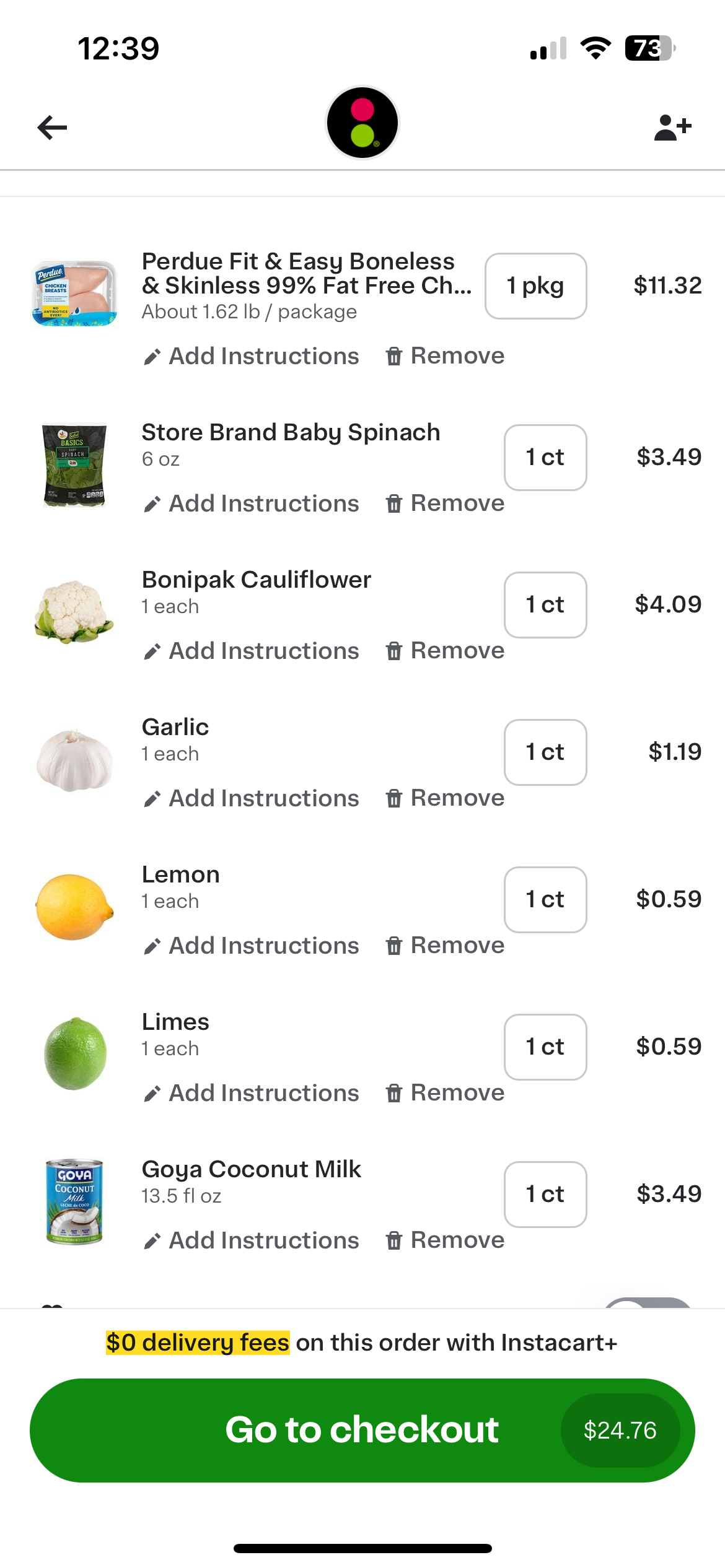725x1568 pixels.
Task: Add instructions for Limes
Action: (x=251, y=1093)
